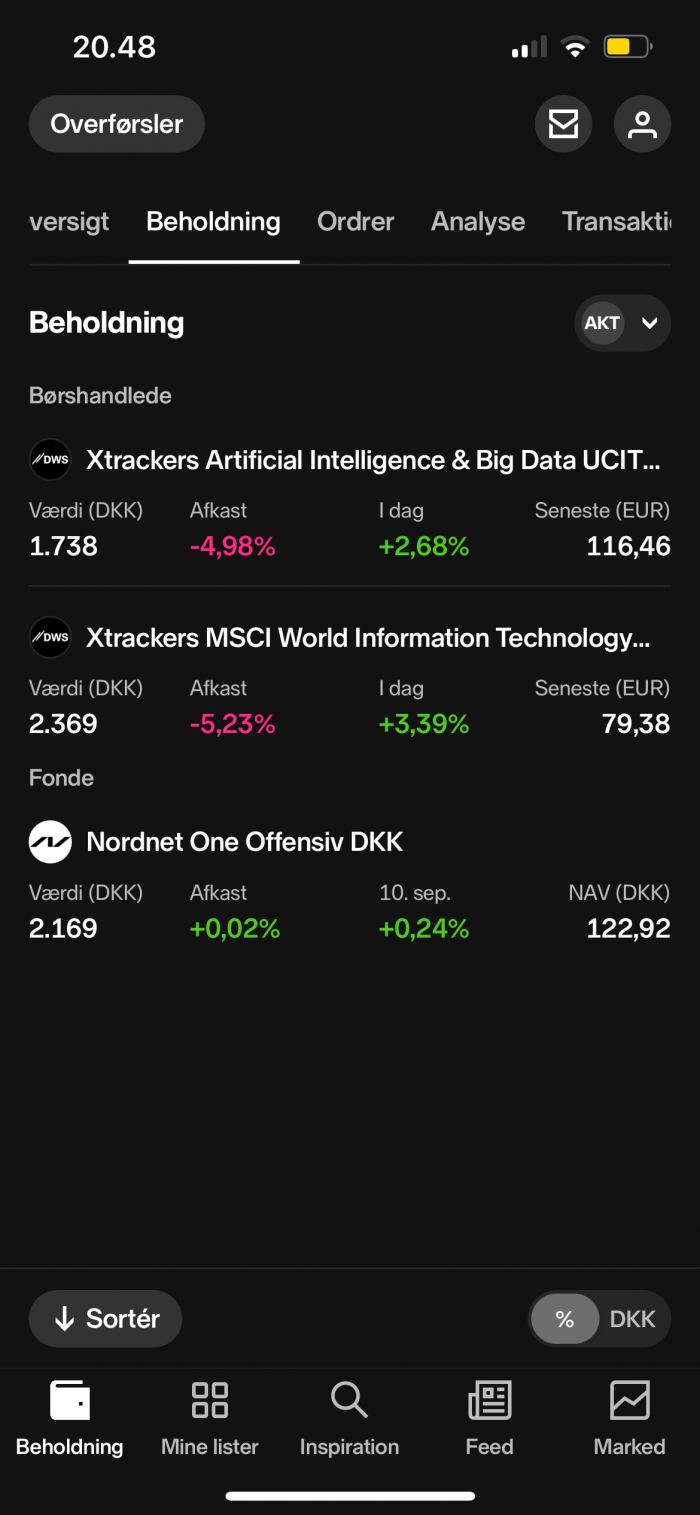Viewport: 700px width, 1515px height.
Task: Go back to the Oversigt tab
Action: [69, 222]
